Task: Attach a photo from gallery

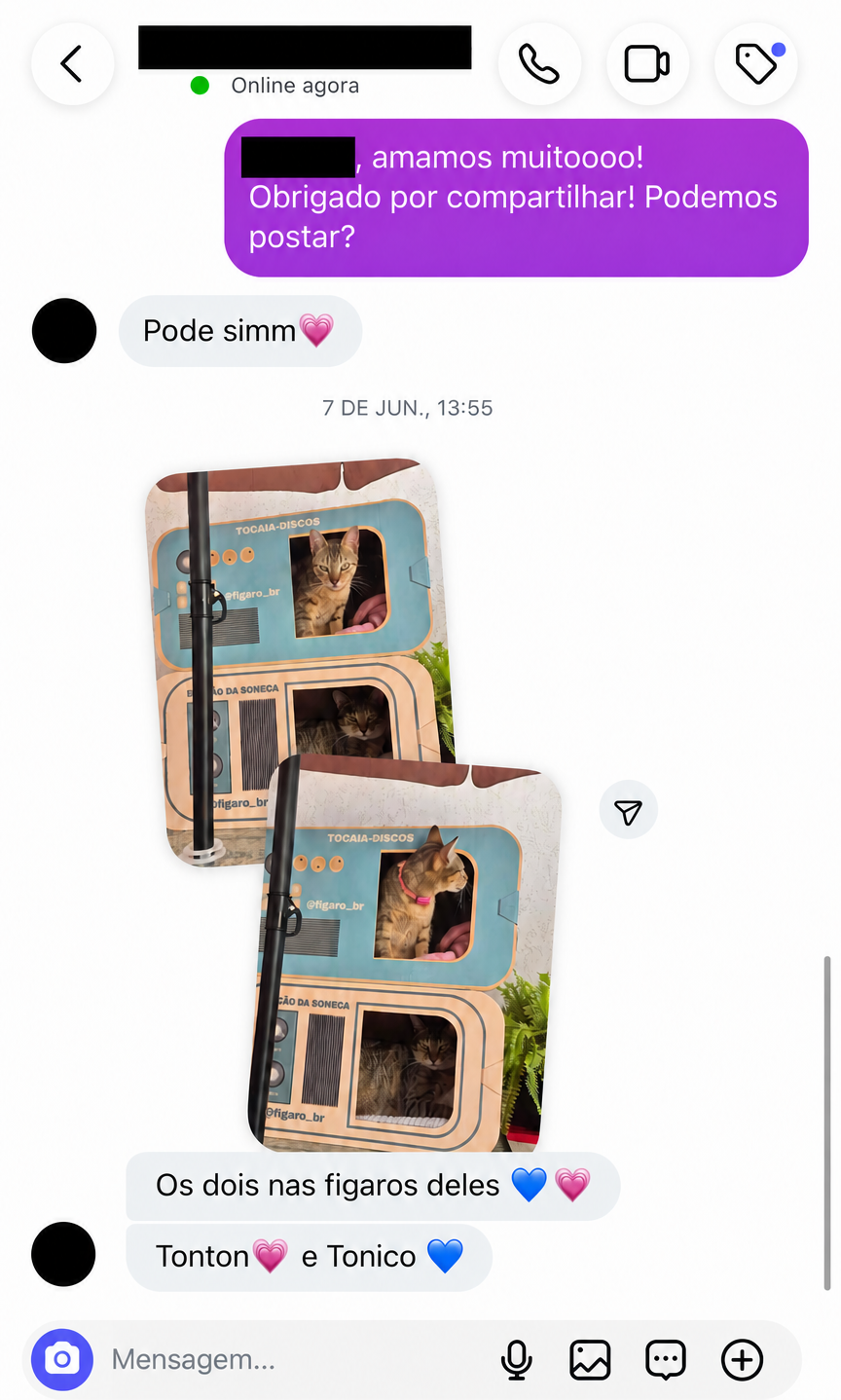Action: 590,1359
